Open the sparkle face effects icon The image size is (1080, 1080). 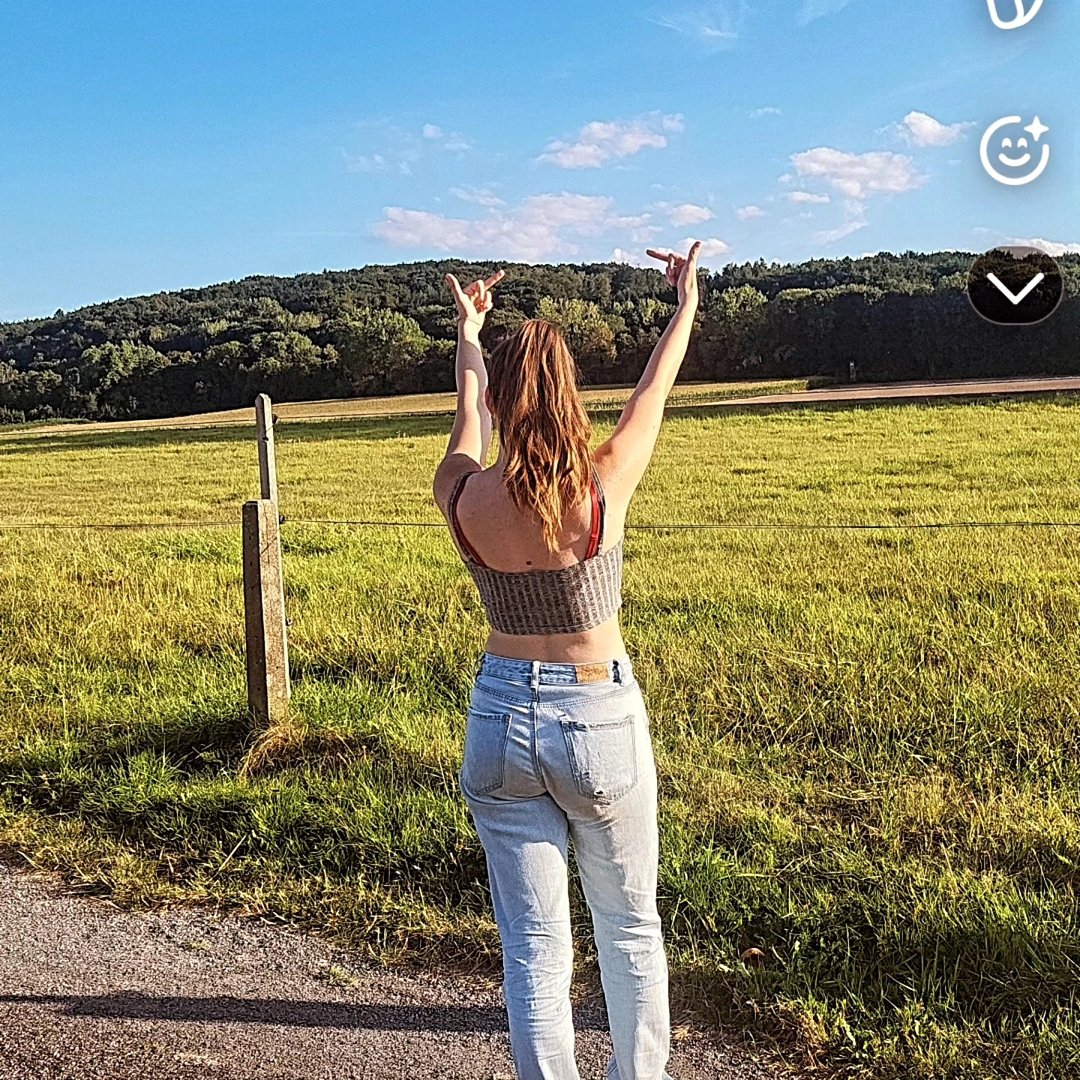pos(1014,150)
